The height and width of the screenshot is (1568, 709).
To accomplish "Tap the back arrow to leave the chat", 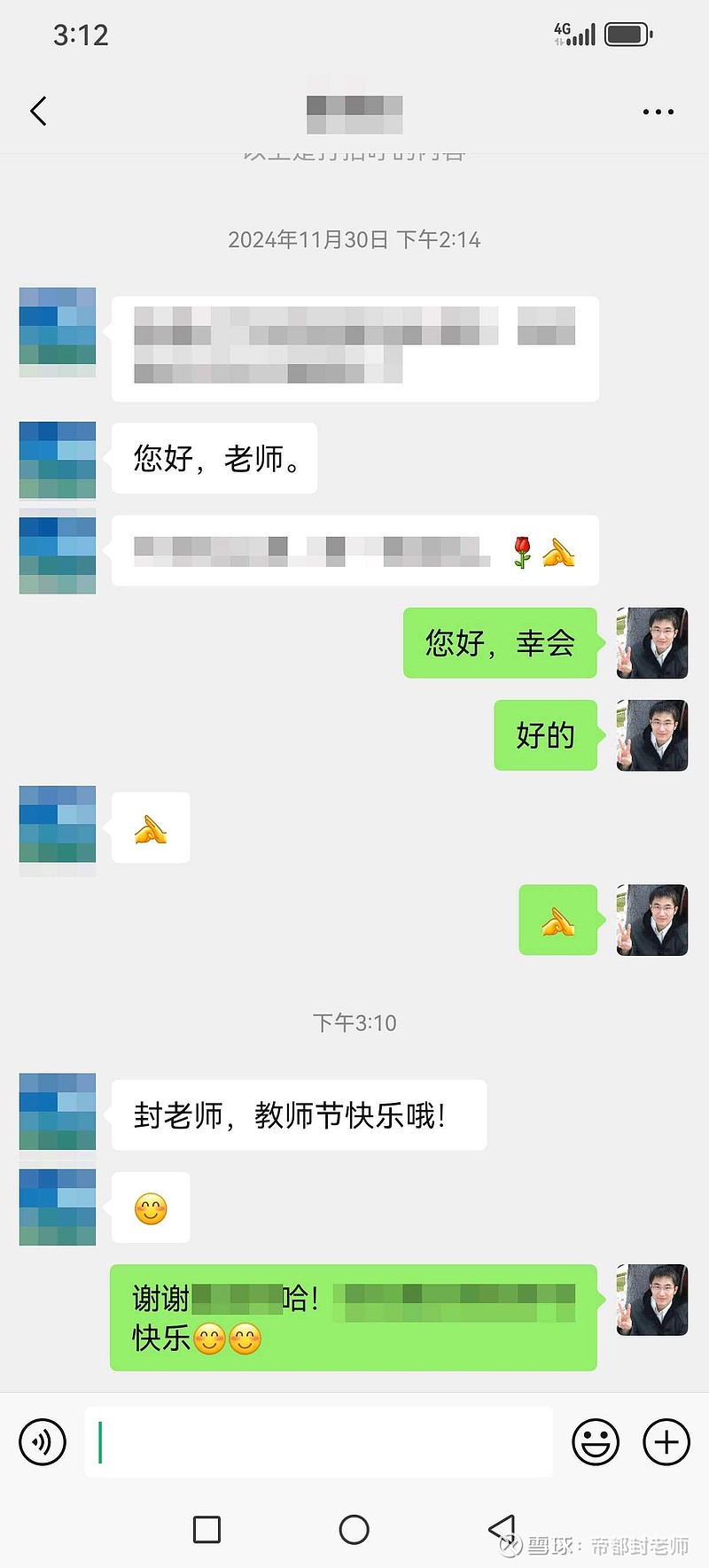I will pyautogui.click(x=38, y=111).
